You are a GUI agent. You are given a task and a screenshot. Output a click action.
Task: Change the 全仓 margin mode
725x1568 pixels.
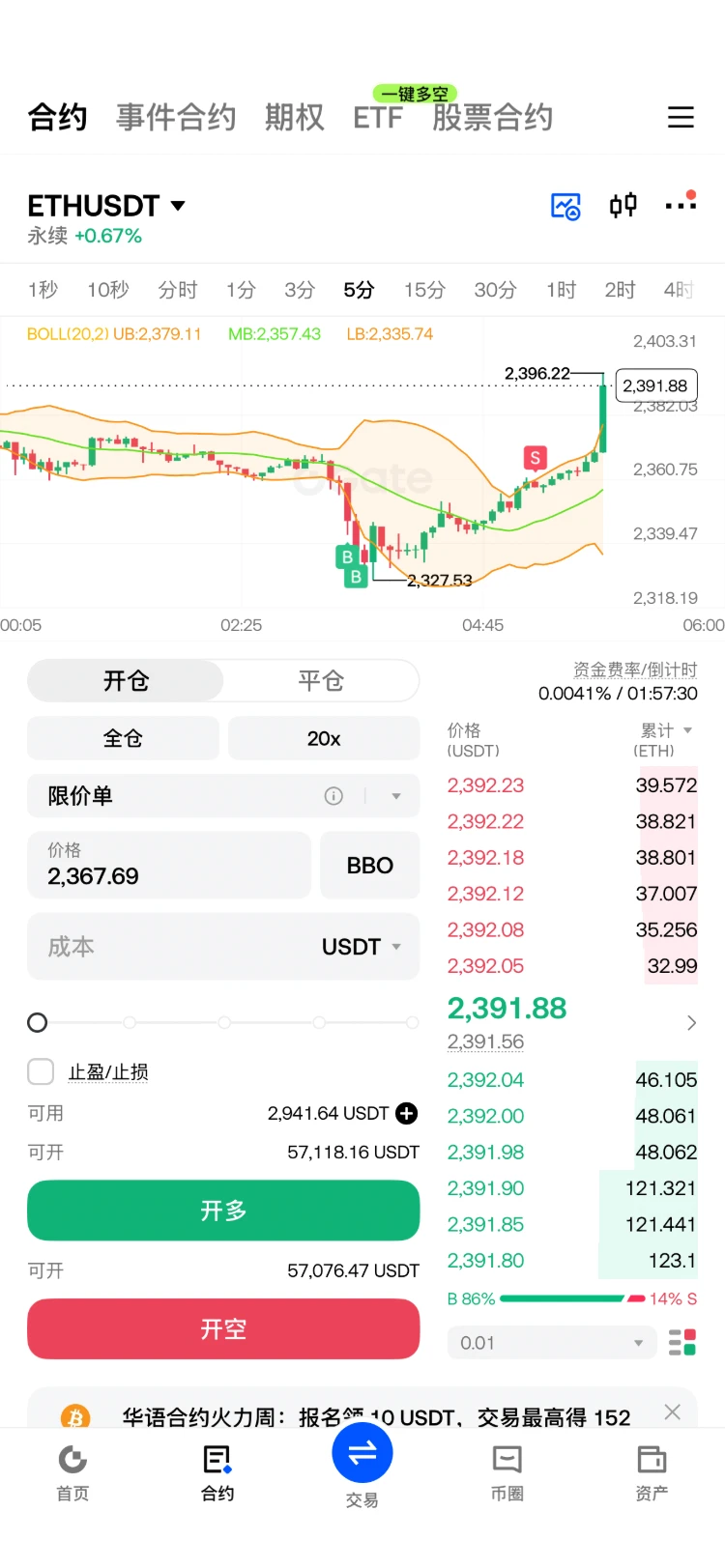tap(123, 738)
